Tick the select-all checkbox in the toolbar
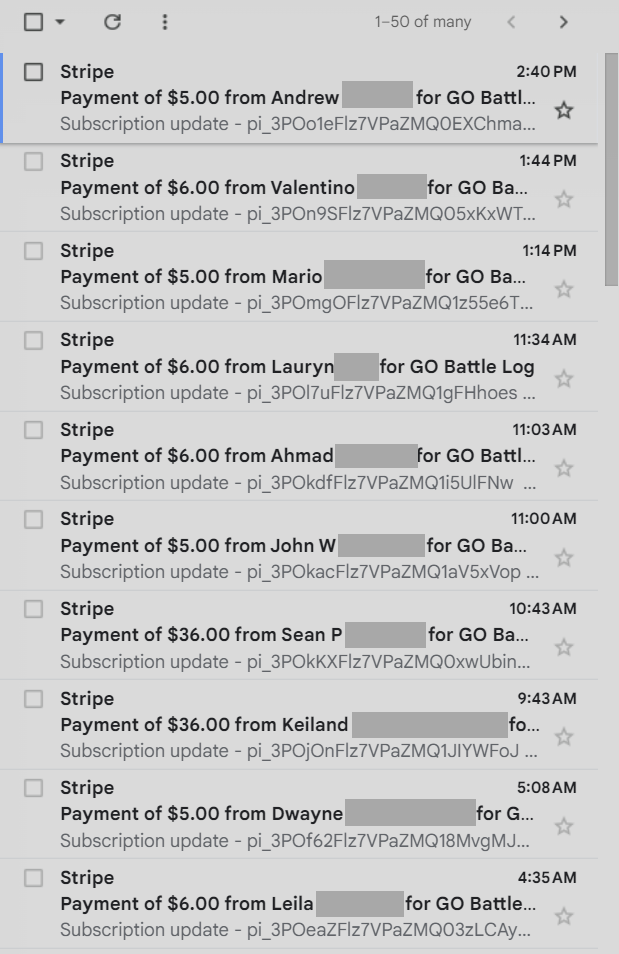Viewport: 619px width, 954px height. click(34, 22)
